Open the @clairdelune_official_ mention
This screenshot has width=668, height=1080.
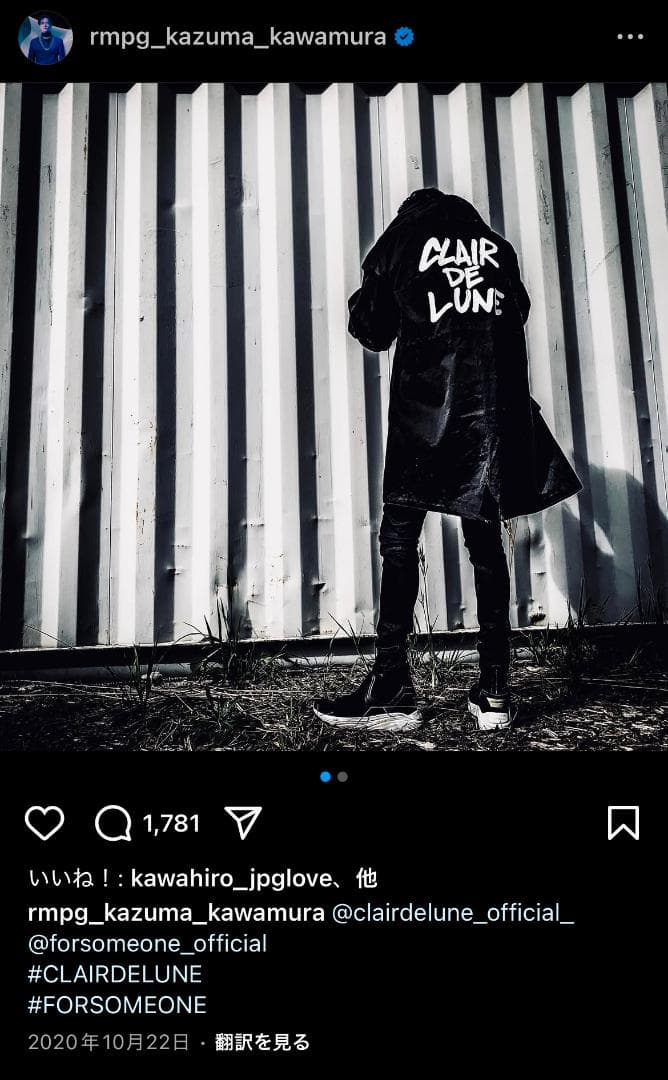click(x=453, y=912)
